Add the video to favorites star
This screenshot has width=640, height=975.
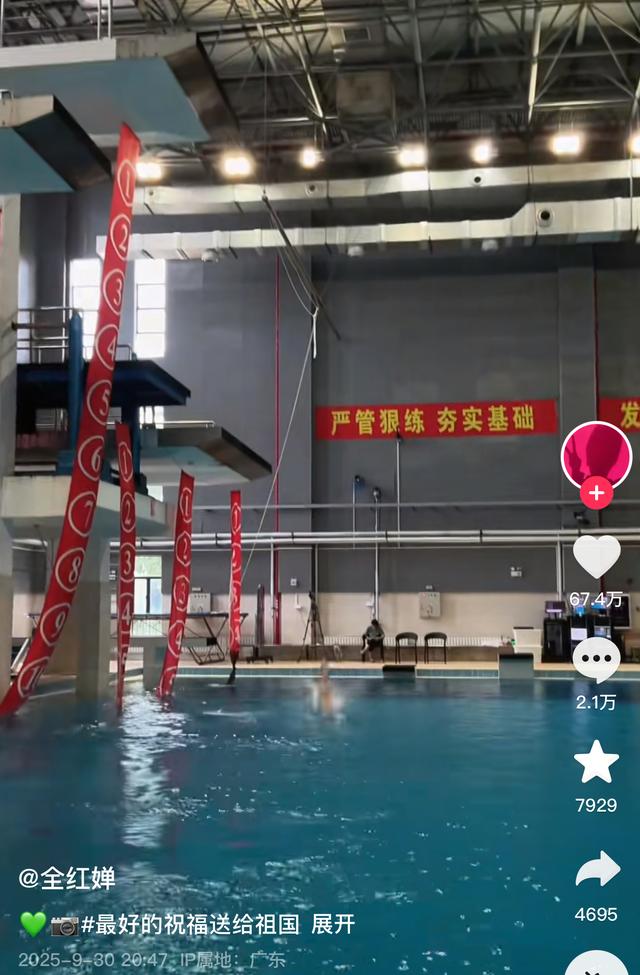coord(596,762)
